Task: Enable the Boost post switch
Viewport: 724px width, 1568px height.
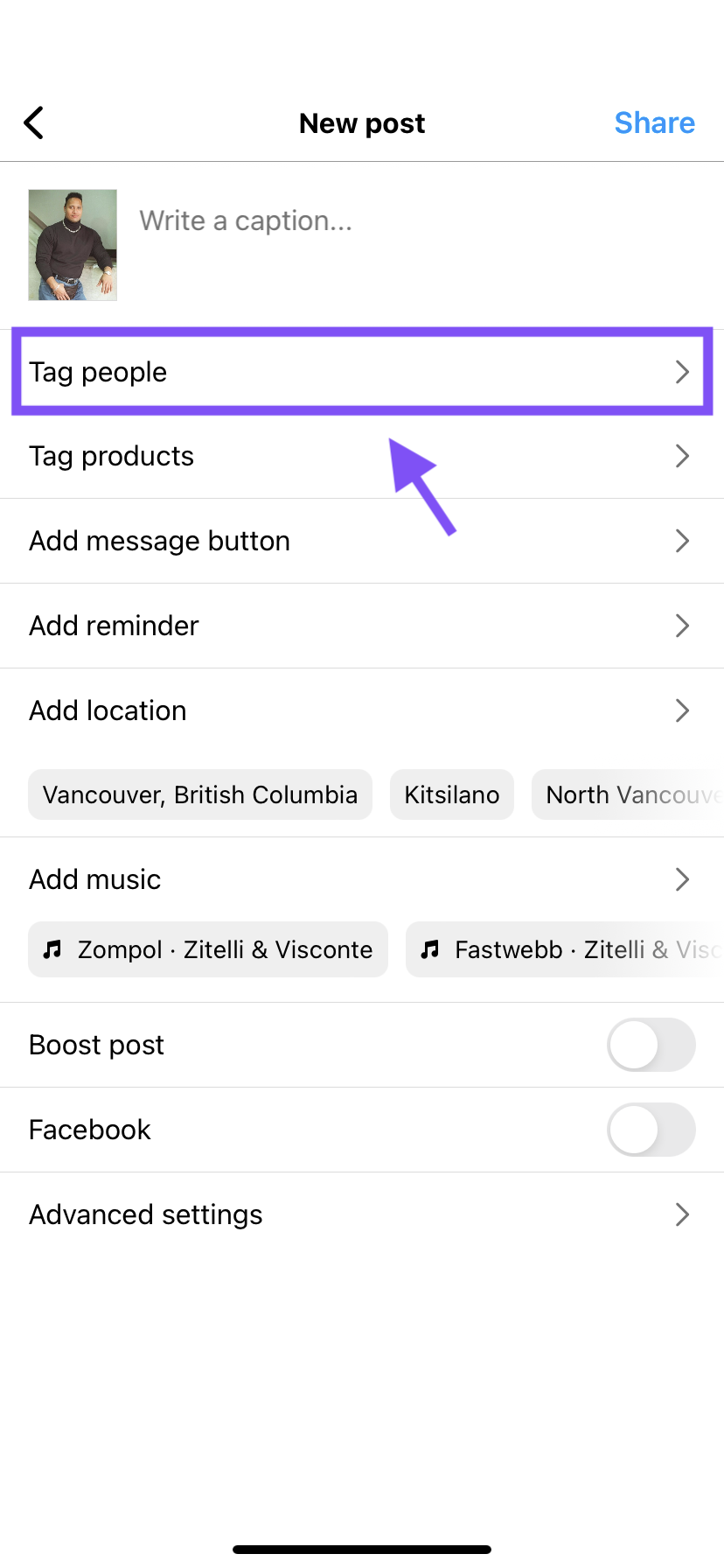Action: (651, 1045)
